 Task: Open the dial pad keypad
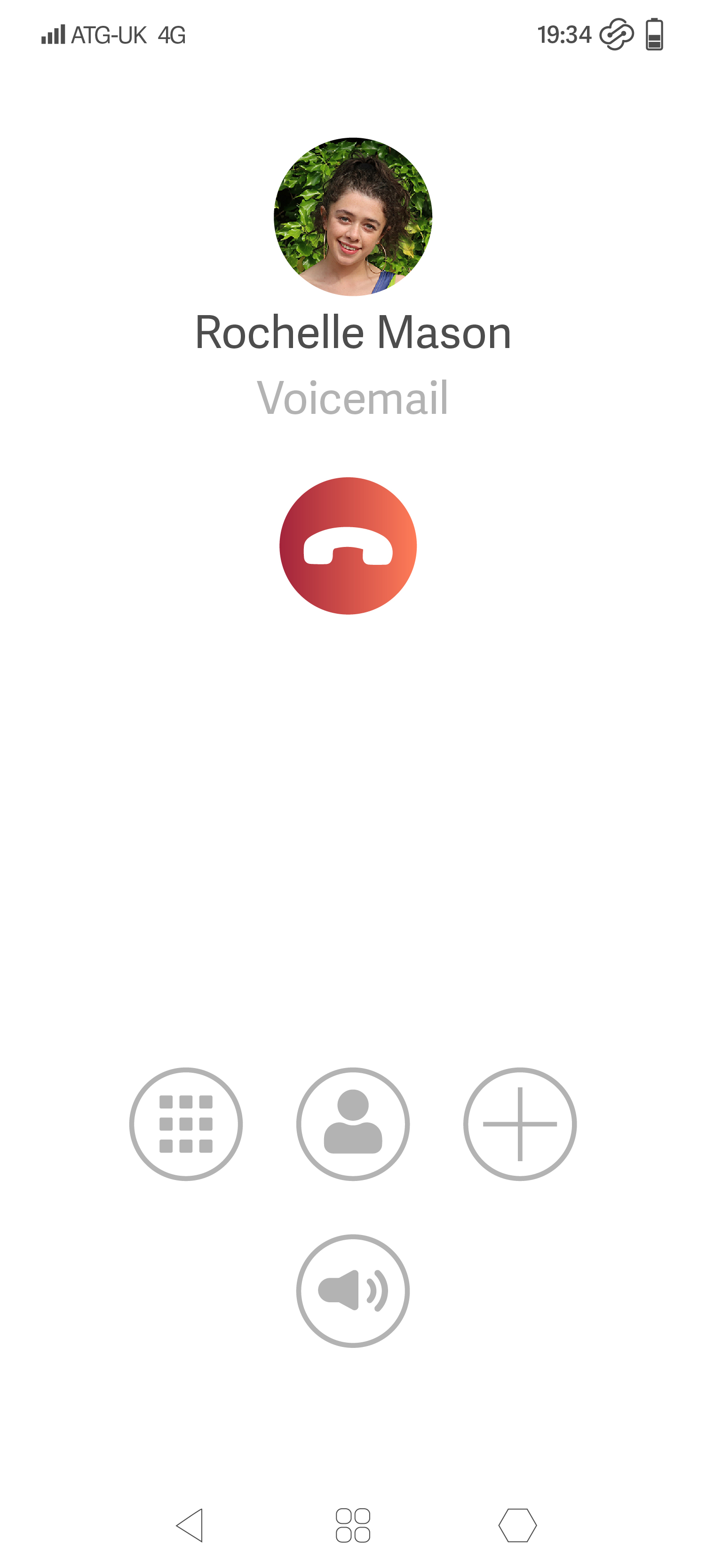[x=186, y=1124]
